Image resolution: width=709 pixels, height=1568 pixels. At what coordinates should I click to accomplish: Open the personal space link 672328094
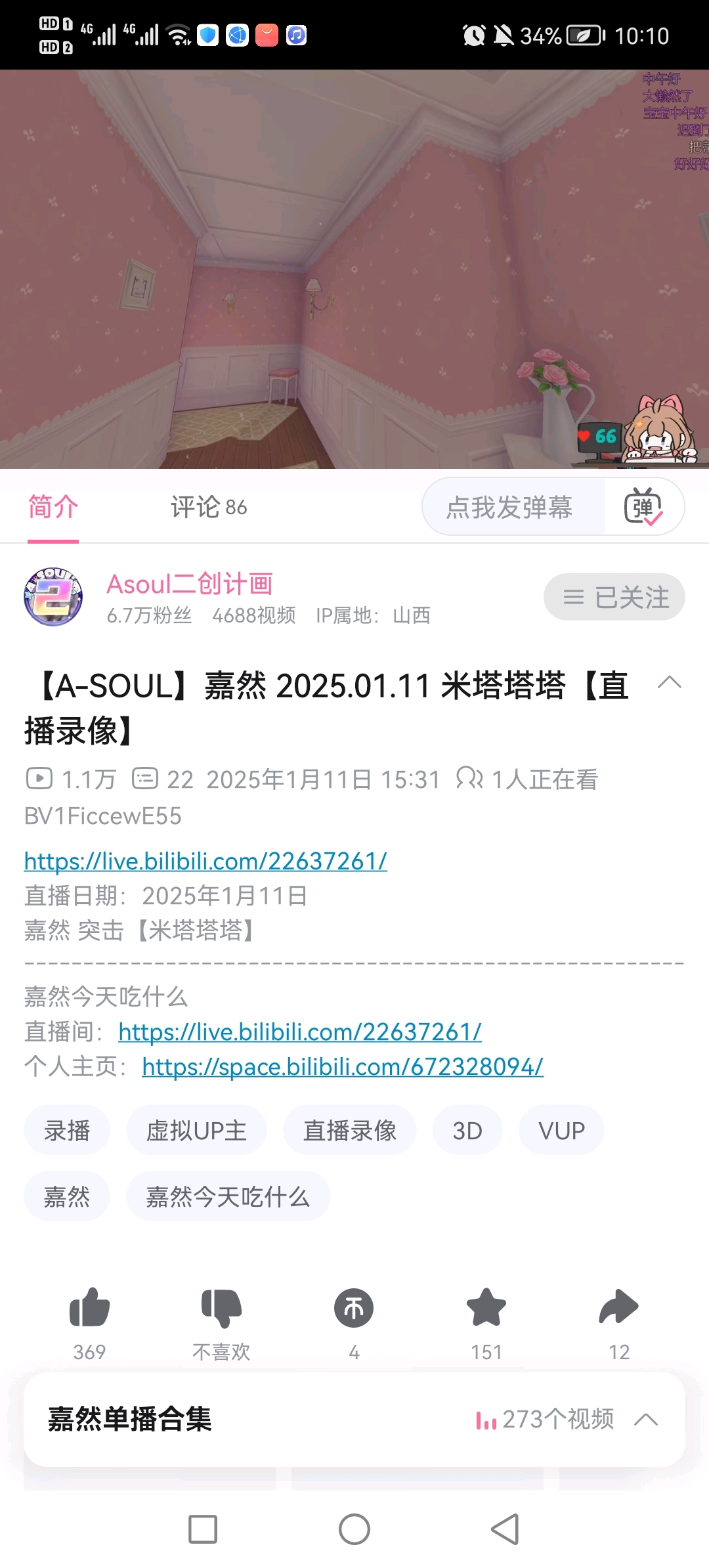[343, 1066]
